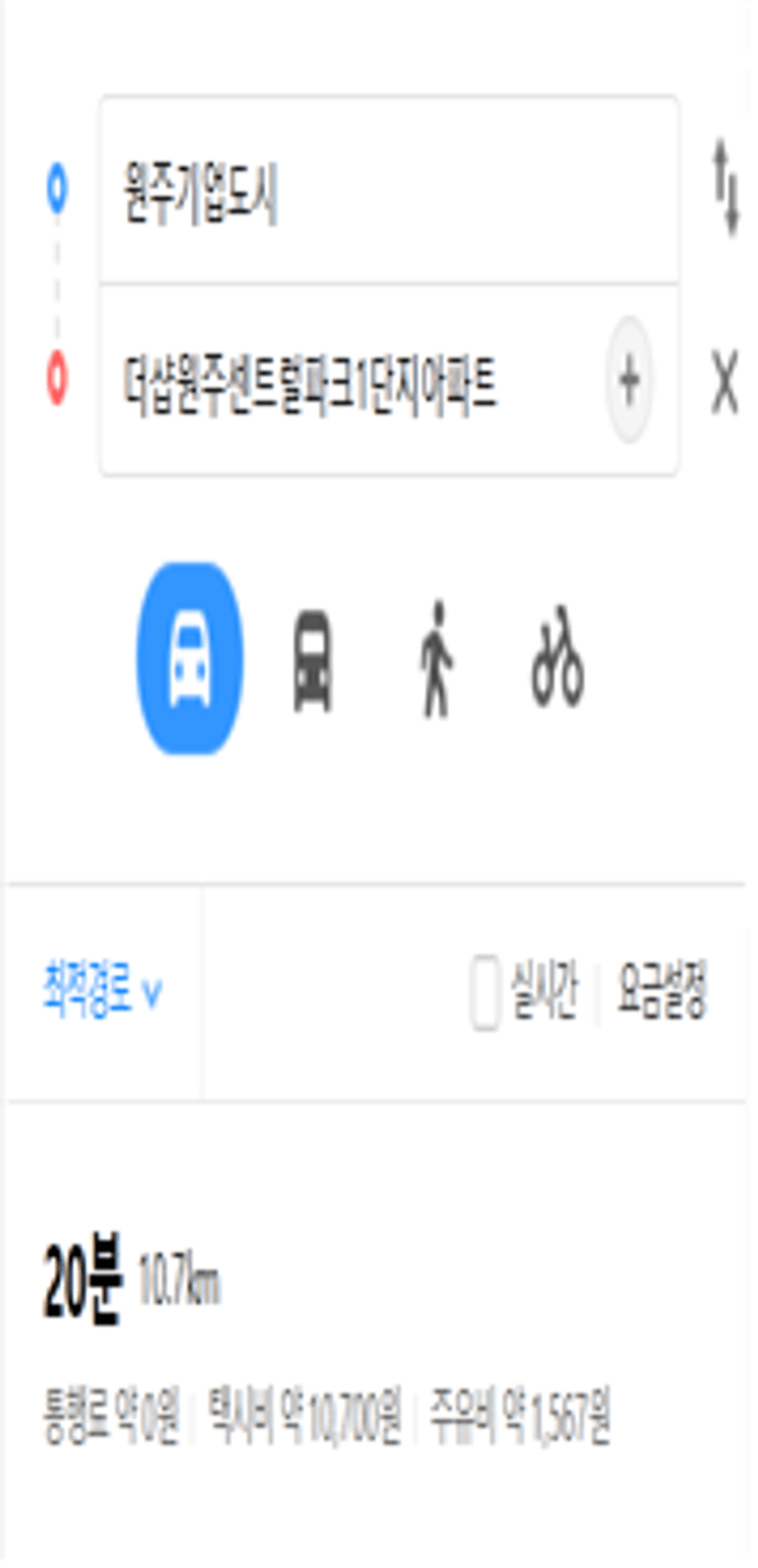Check the 실시간 checkbox
Viewport: 758px width, 1568px height.
tap(485, 992)
